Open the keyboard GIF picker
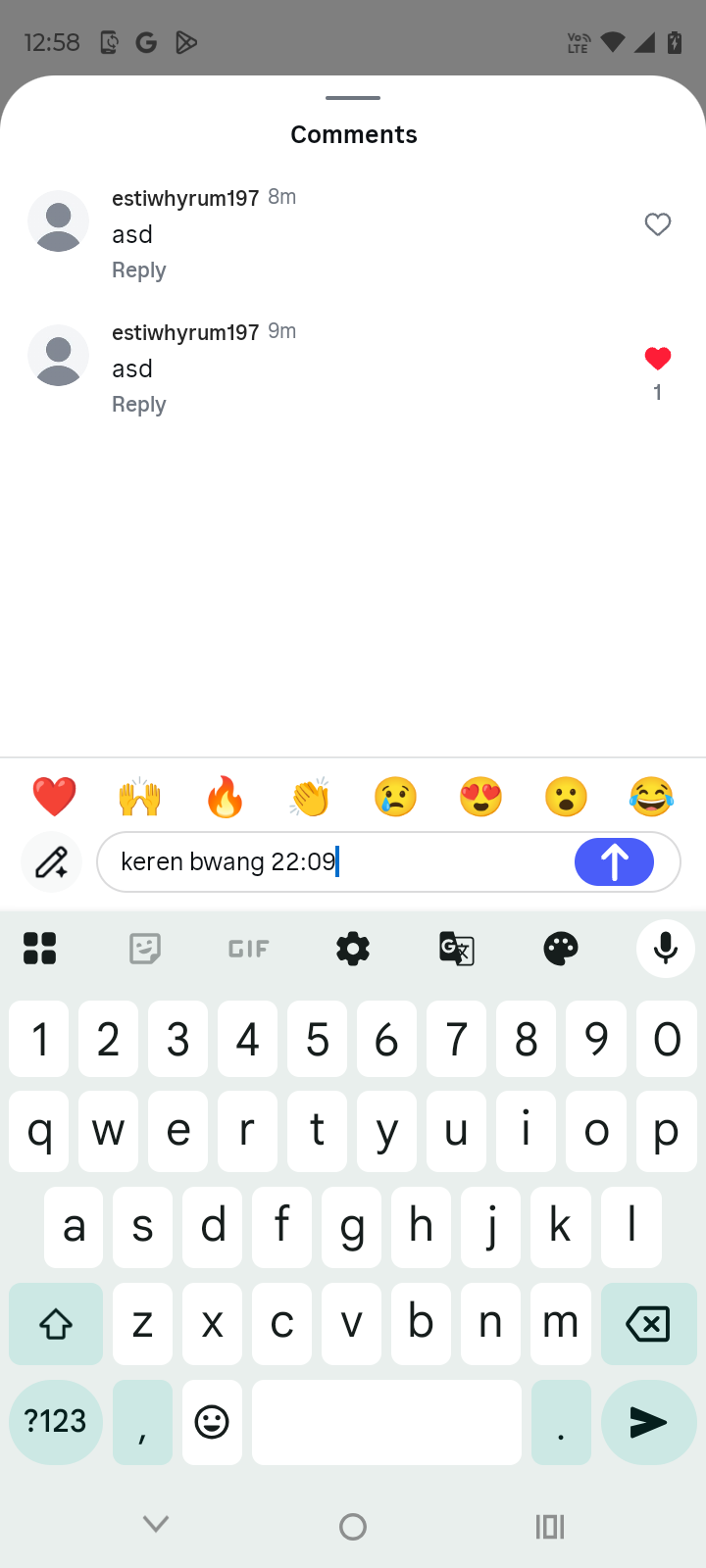 (x=248, y=949)
